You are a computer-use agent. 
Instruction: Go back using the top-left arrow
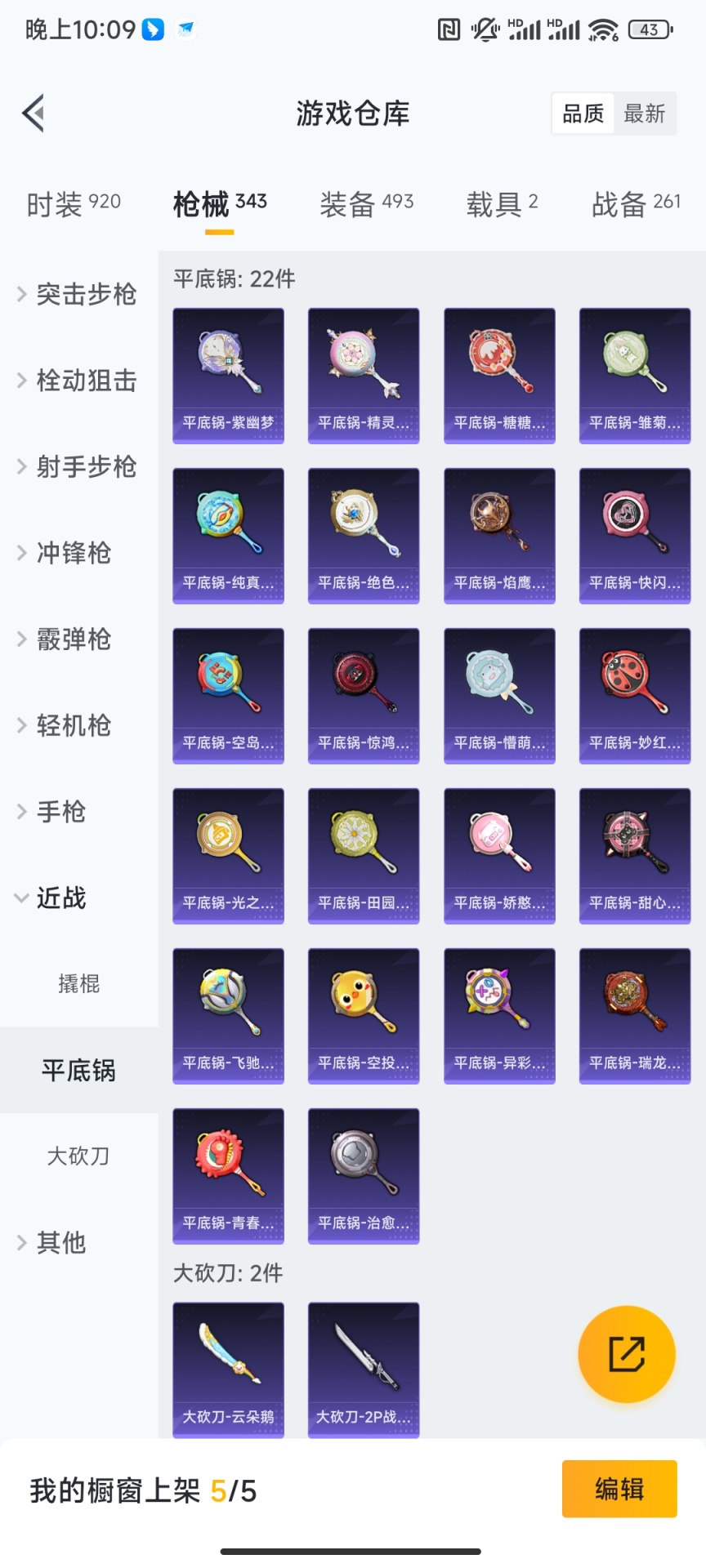(34, 114)
